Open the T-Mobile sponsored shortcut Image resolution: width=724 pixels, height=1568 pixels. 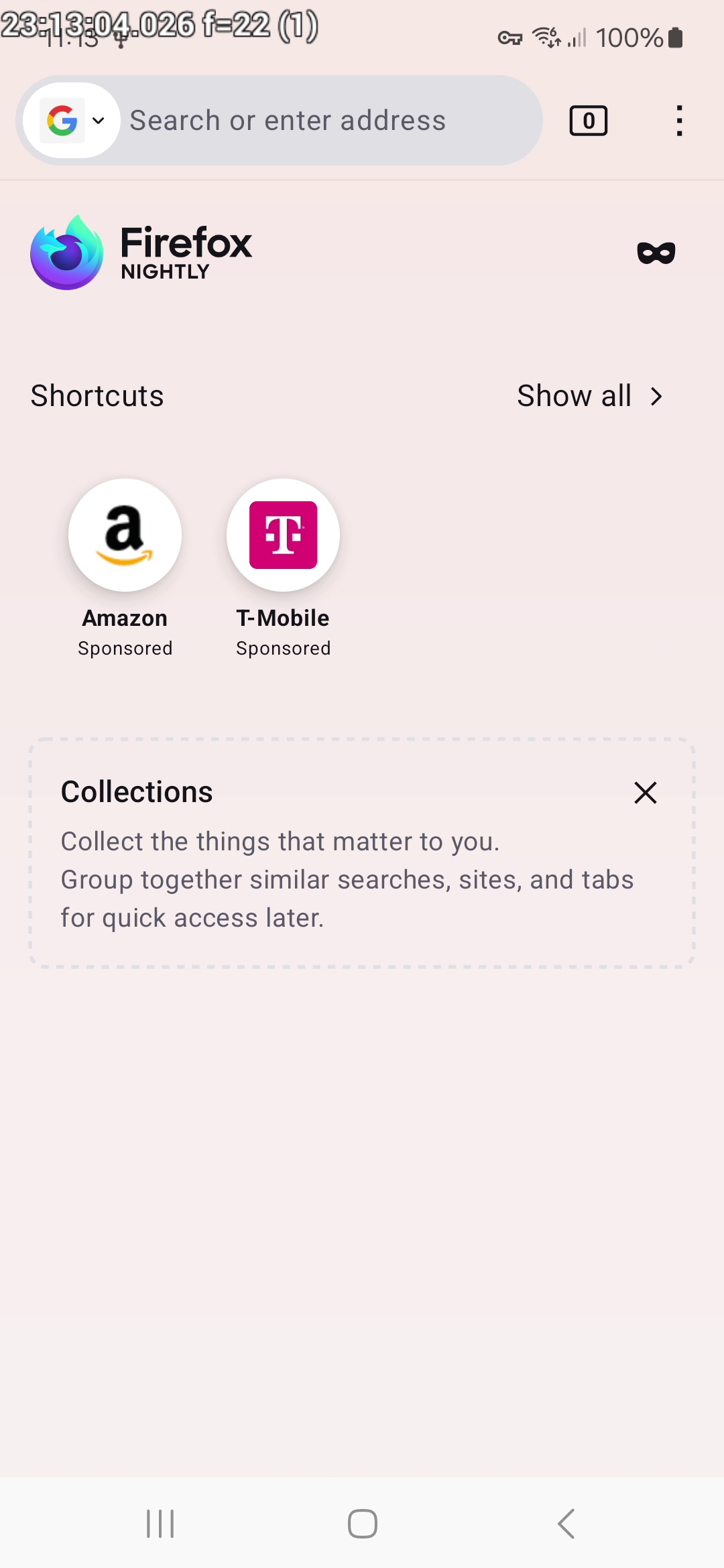pyautogui.click(x=283, y=535)
